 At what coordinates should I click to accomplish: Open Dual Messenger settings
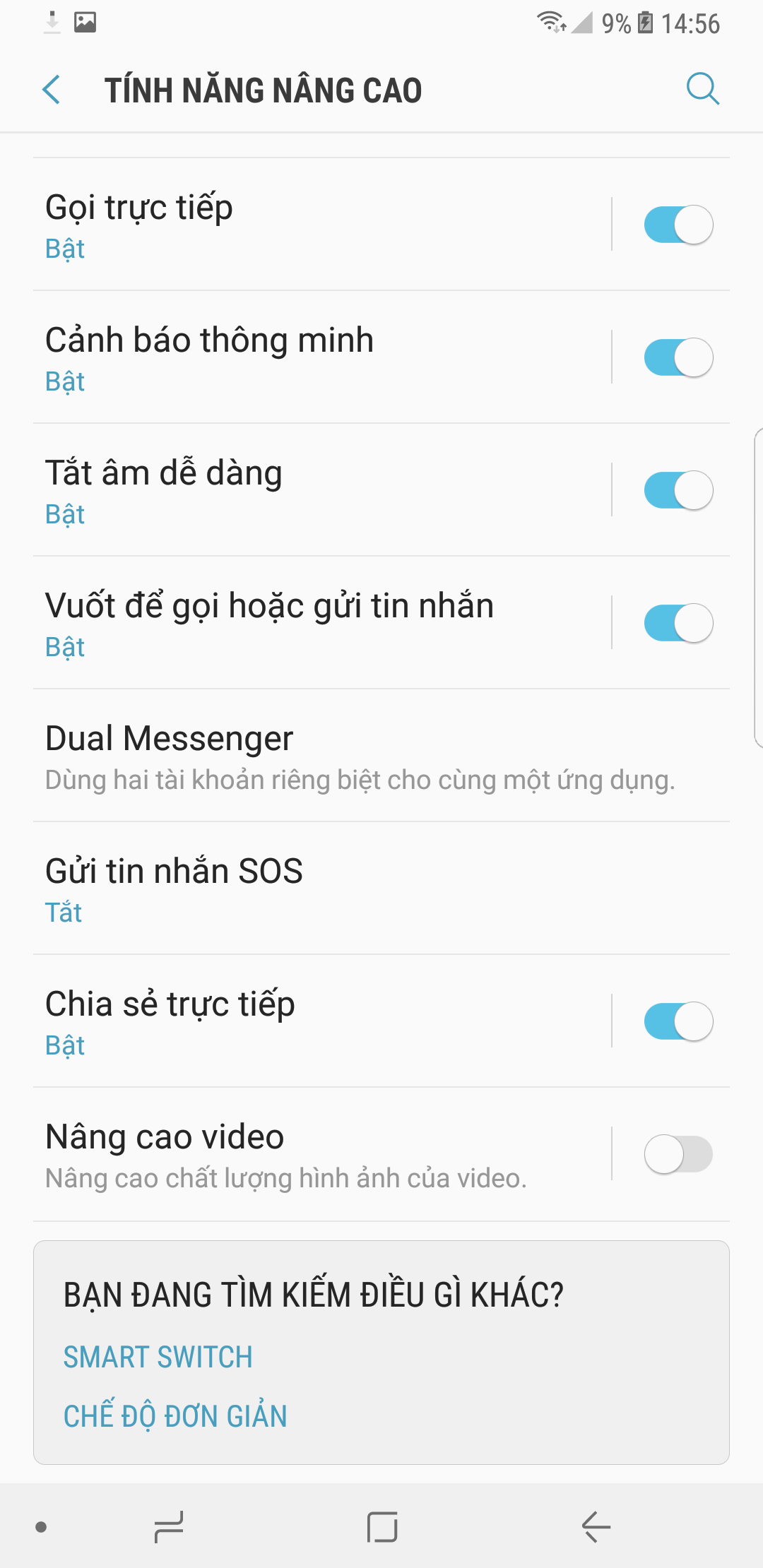(x=381, y=756)
